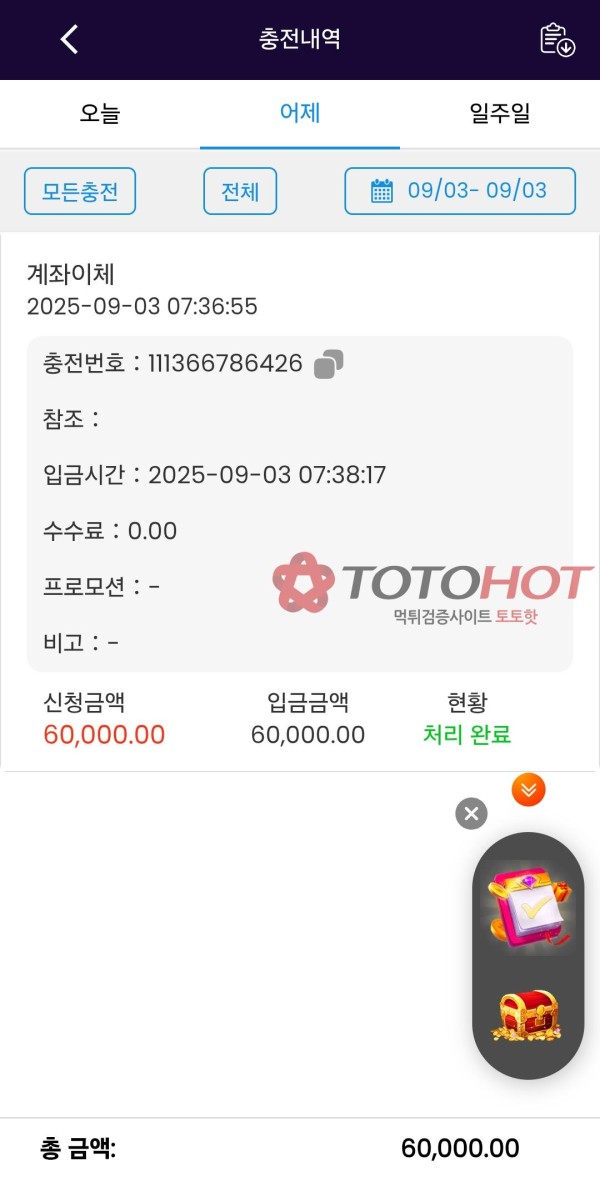Go back from 충전내역 page
600x1177 pixels.
pos(69,39)
